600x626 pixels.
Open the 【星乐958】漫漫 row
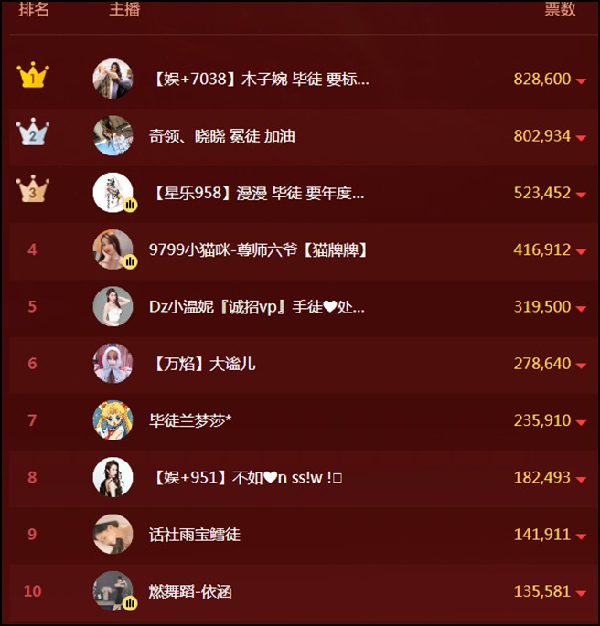click(x=260, y=193)
